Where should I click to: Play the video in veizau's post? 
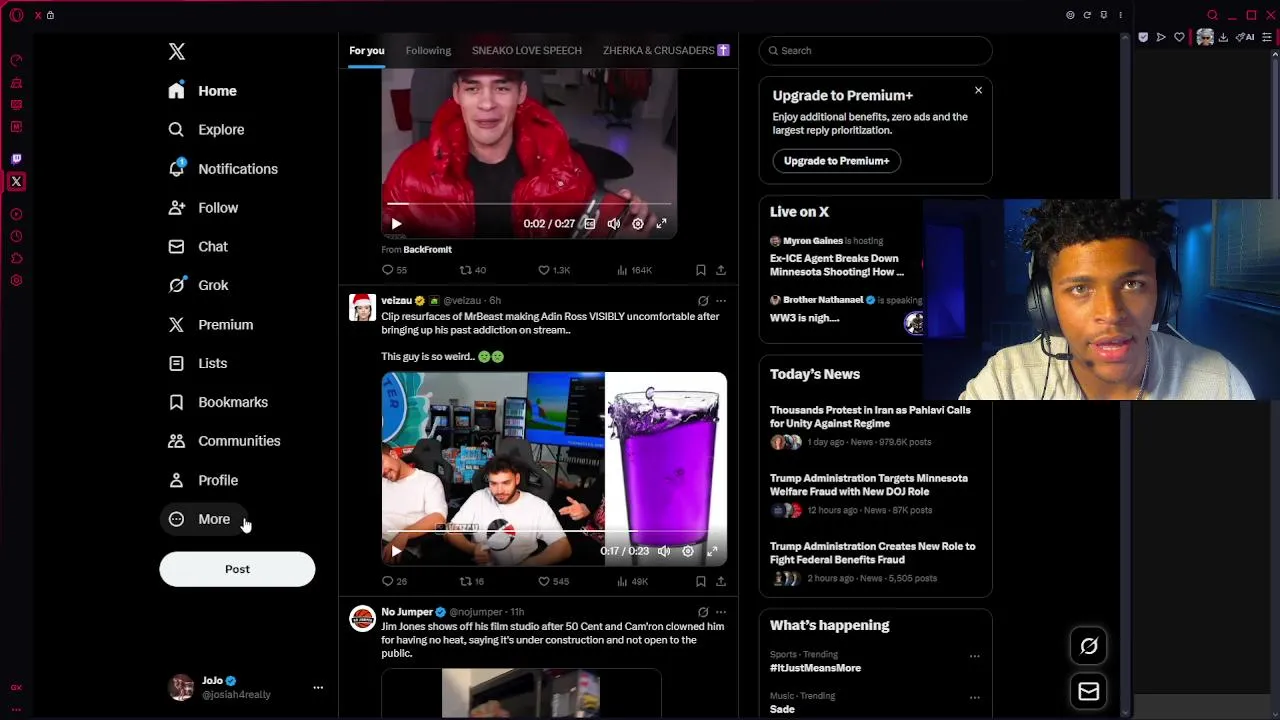pyautogui.click(x=396, y=551)
